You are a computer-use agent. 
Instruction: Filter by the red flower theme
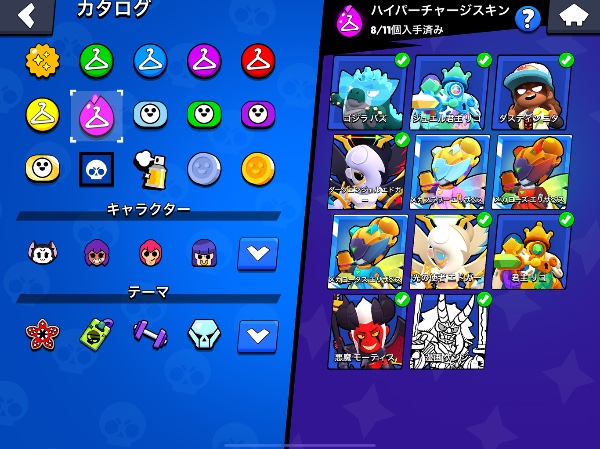(x=42, y=335)
